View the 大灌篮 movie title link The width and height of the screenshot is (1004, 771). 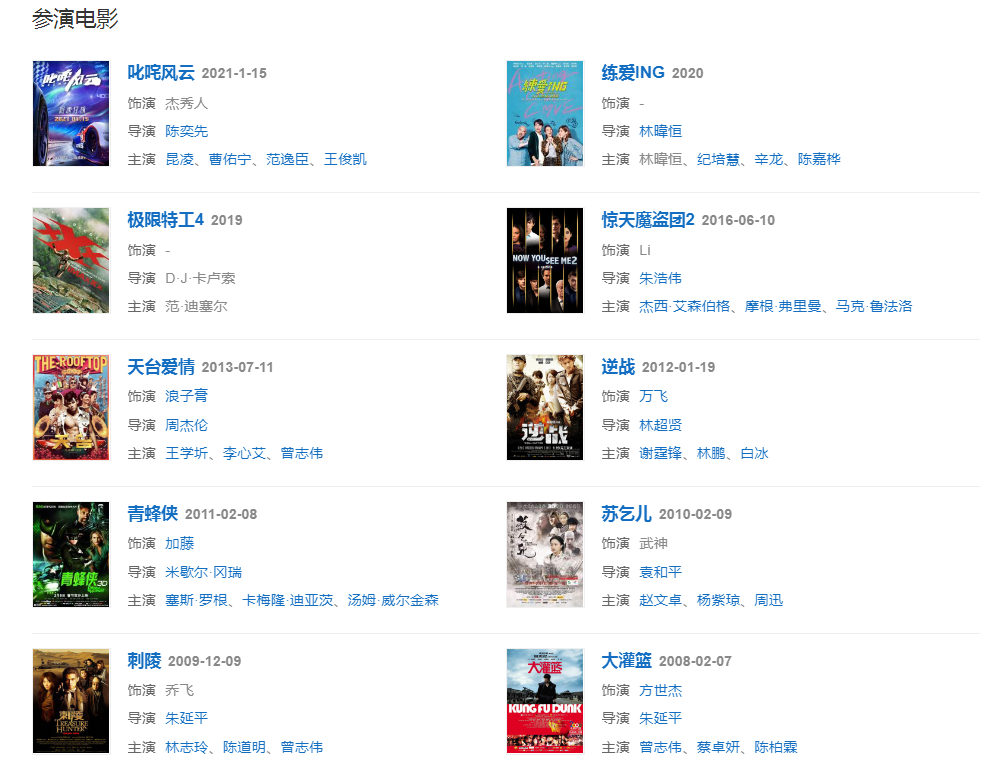pyautogui.click(x=626, y=660)
